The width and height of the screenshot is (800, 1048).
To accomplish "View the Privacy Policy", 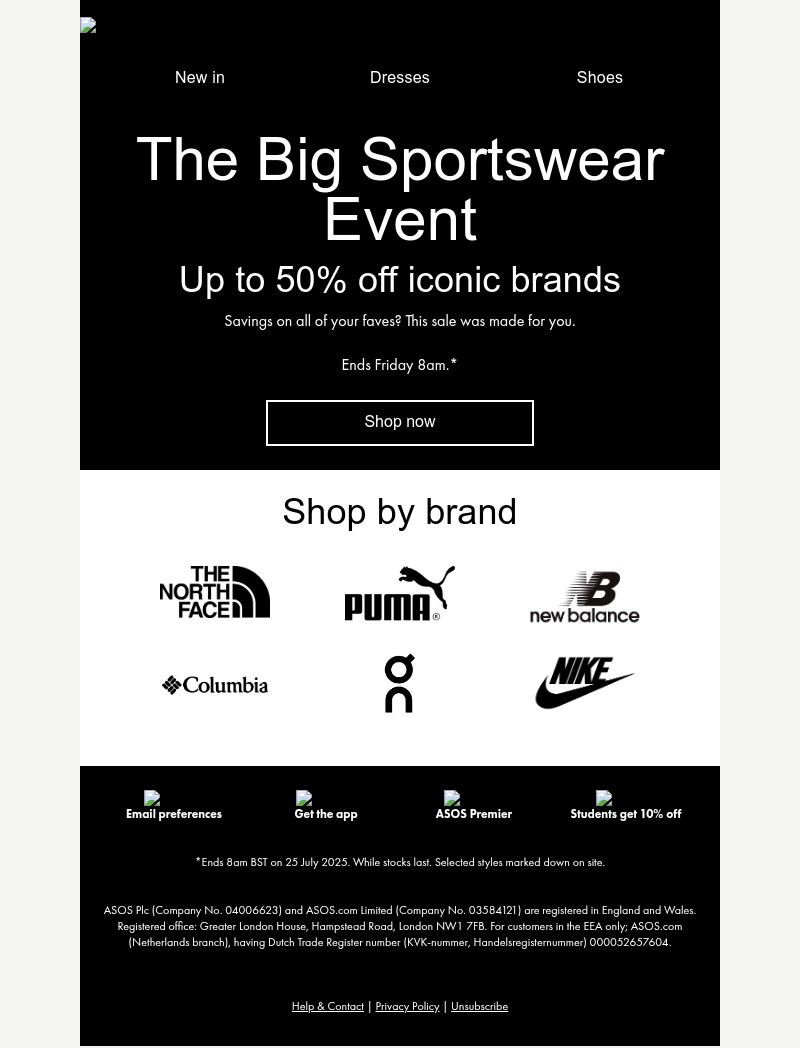I will pos(407,1007).
